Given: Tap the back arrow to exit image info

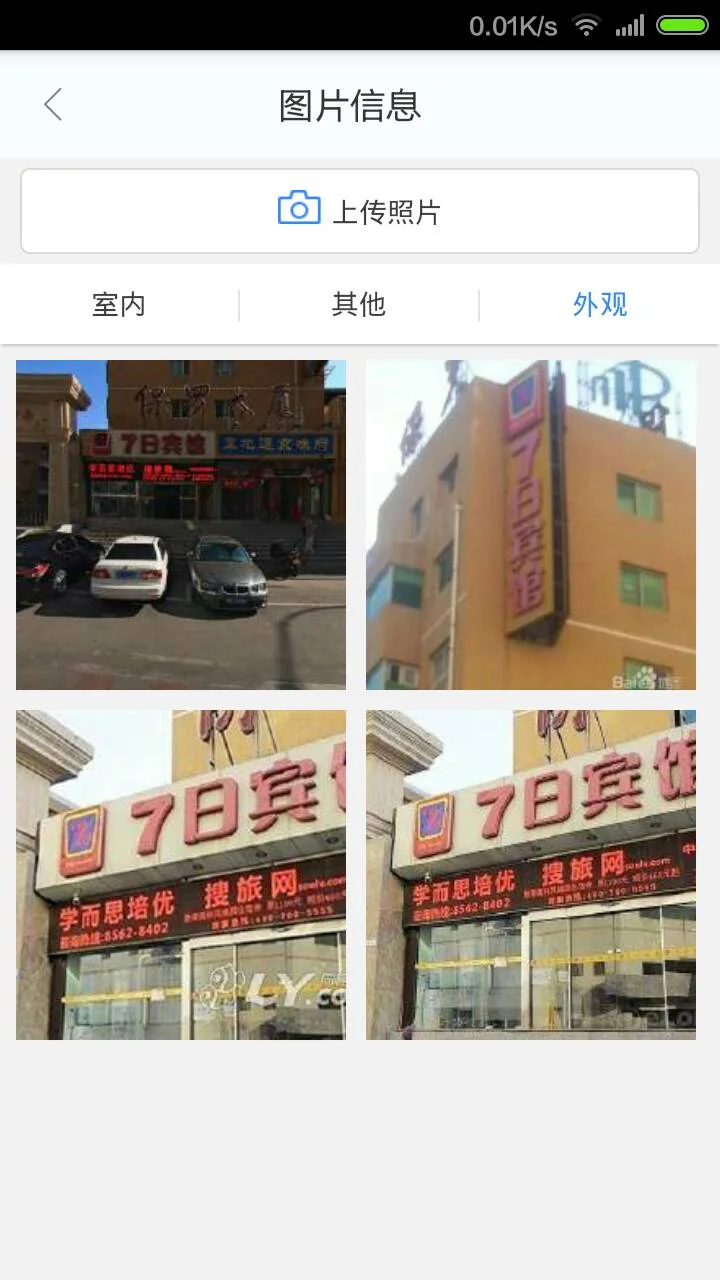Looking at the screenshot, I should [x=52, y=105].
